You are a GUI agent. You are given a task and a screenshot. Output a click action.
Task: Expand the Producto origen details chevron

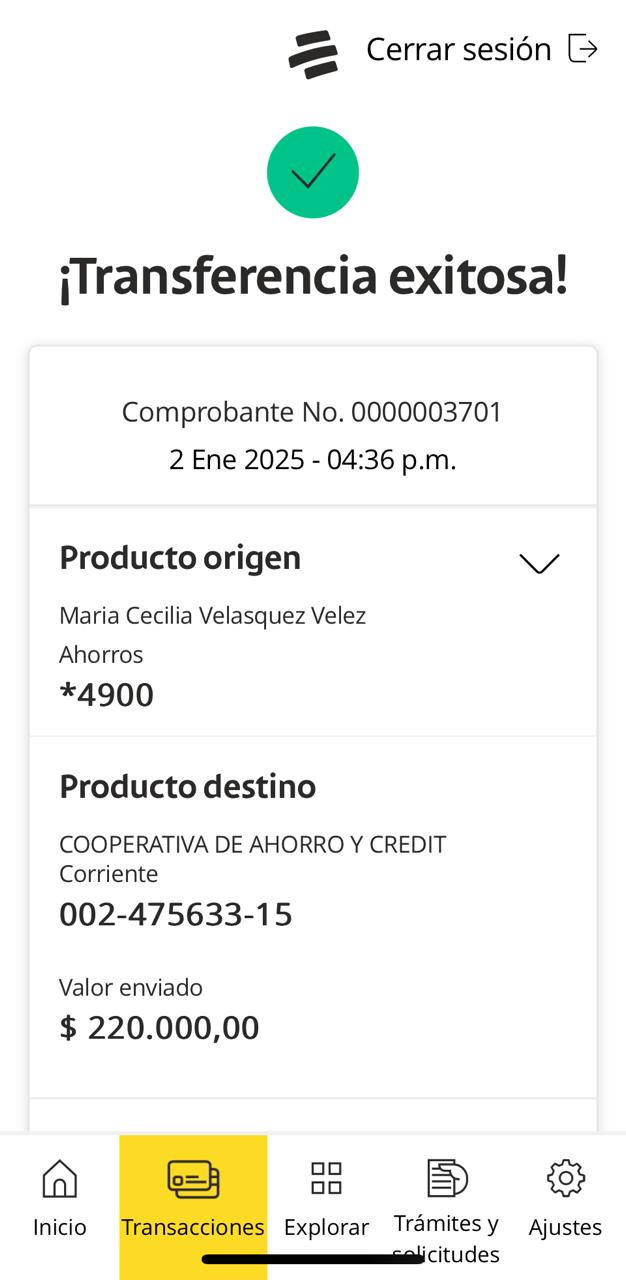pos(539,563)
